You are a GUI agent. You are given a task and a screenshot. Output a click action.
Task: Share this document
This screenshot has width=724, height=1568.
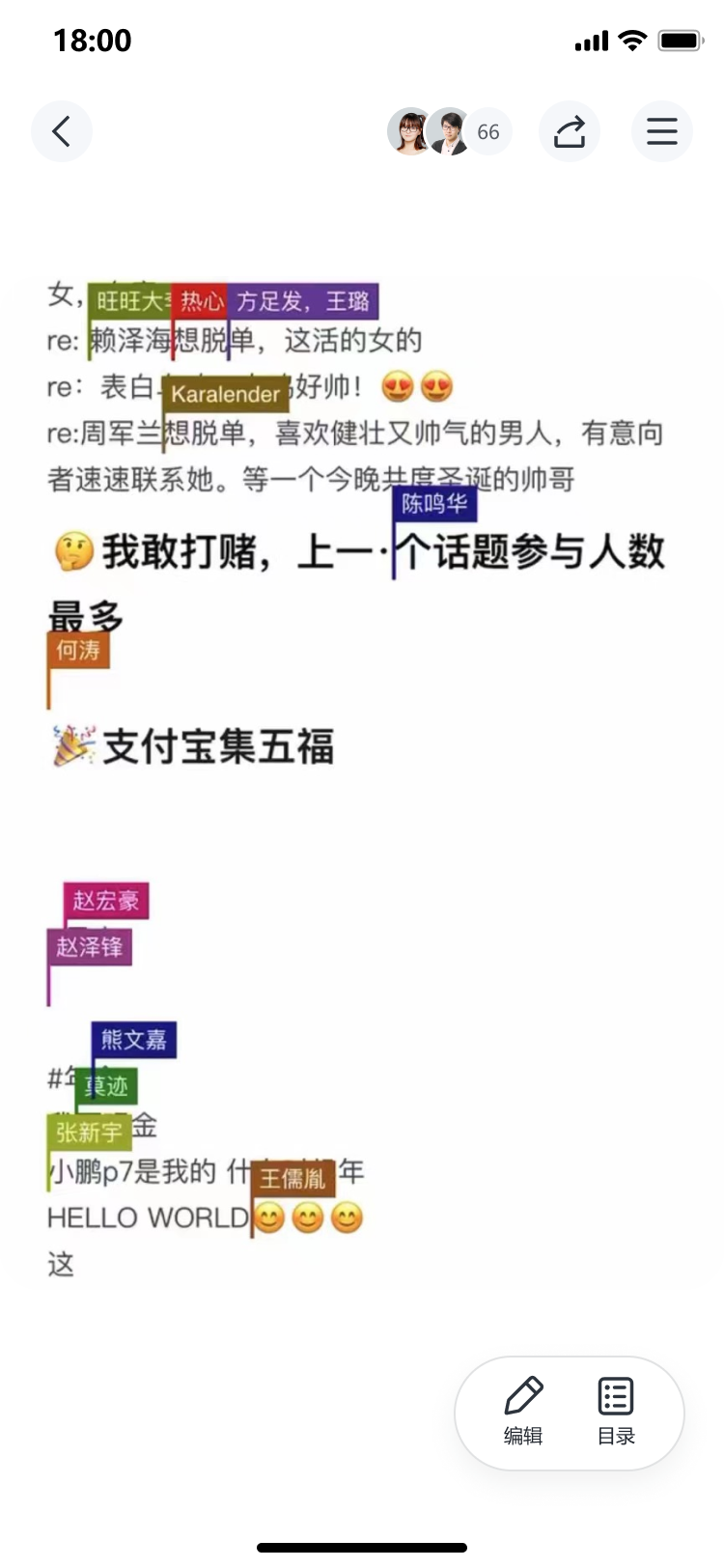tap(570, 131)
